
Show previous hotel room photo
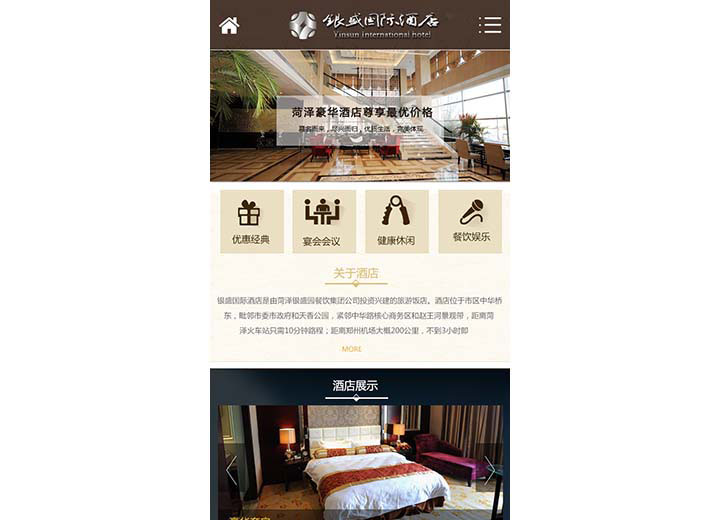(x=231, y=469)
